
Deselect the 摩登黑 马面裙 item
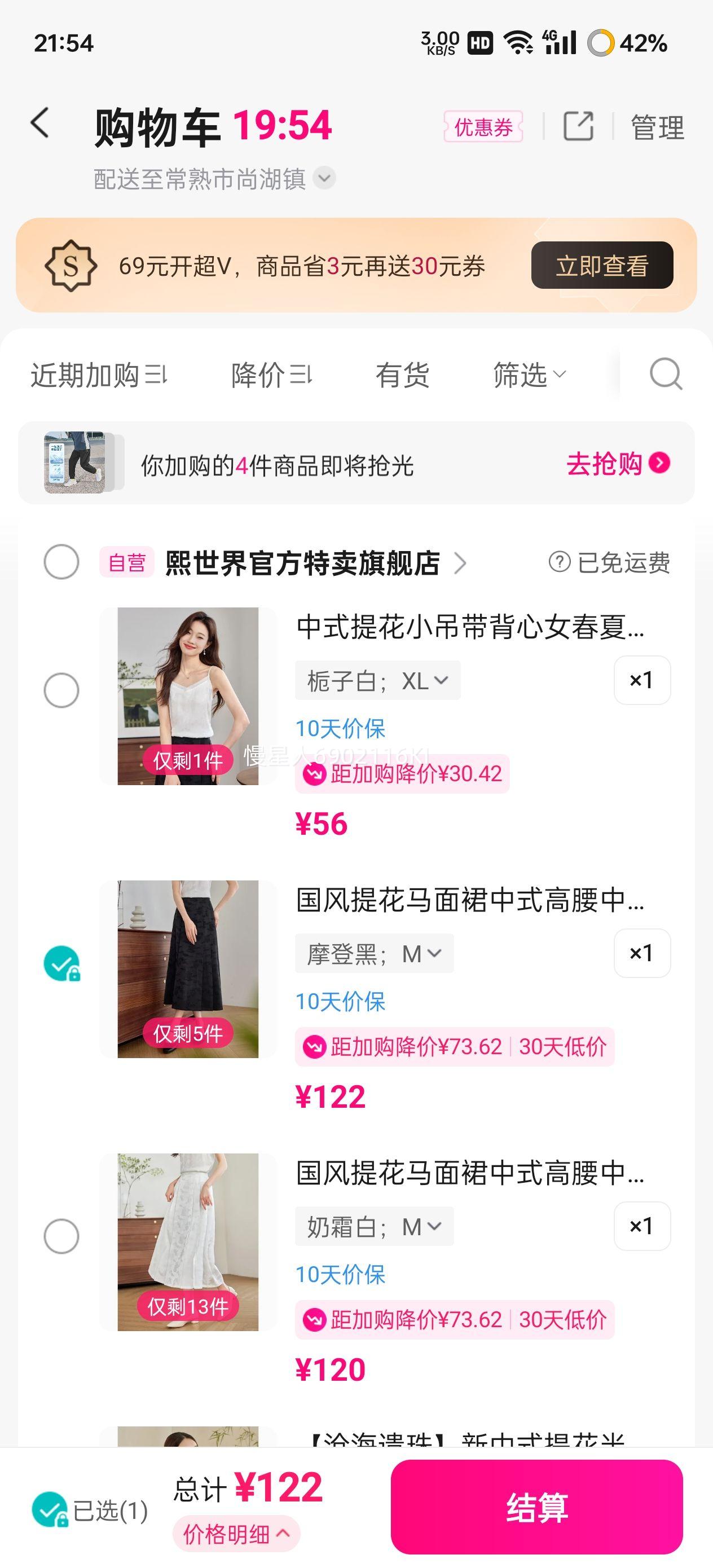click(61, 963)
